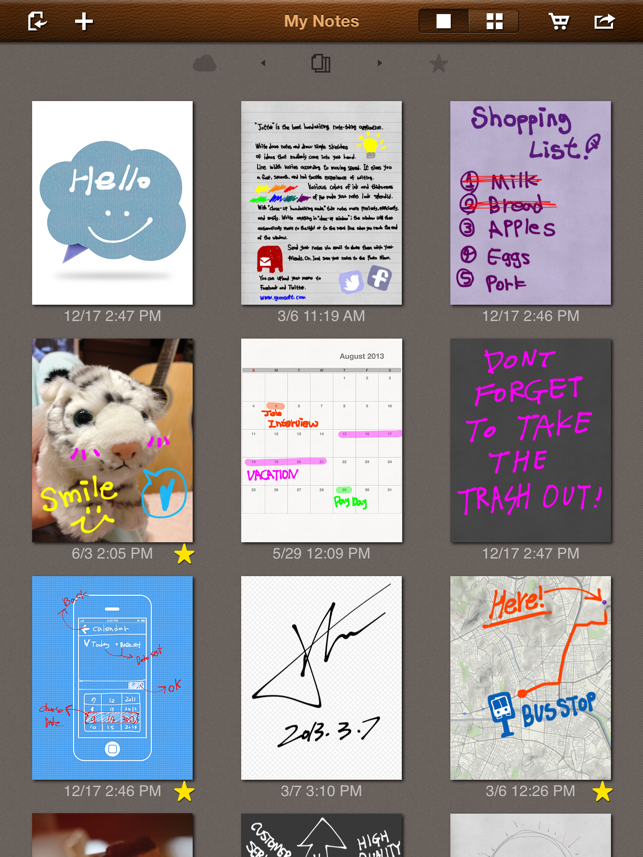Filter notes by star favorites

438,64
